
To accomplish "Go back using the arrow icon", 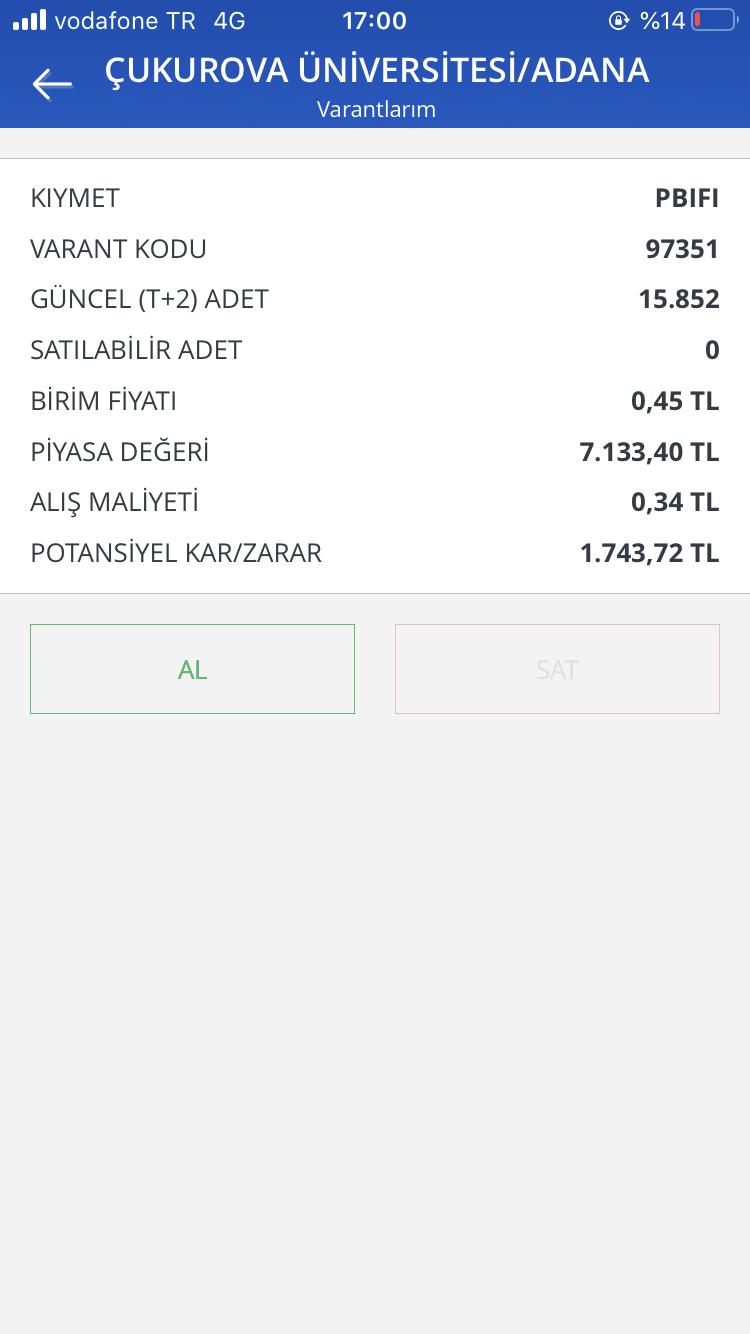I will [x=52, y=84].
